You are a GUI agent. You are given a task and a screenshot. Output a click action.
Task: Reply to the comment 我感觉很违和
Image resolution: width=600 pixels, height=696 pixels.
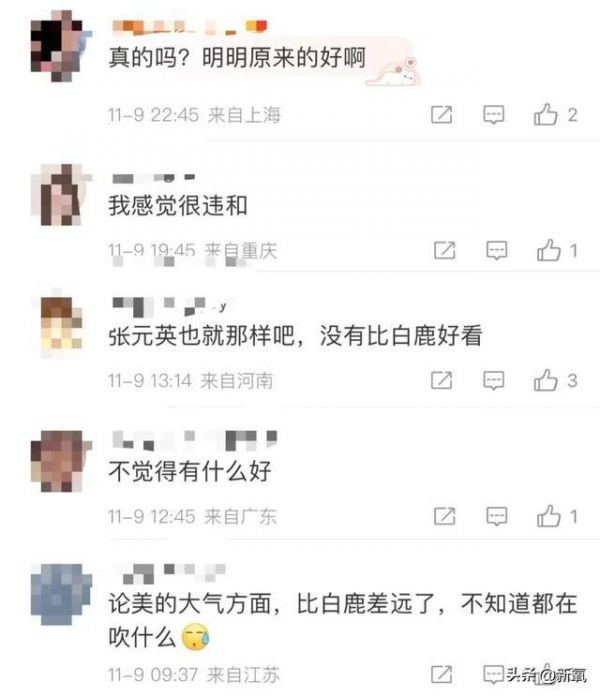(x=496, y=250)
